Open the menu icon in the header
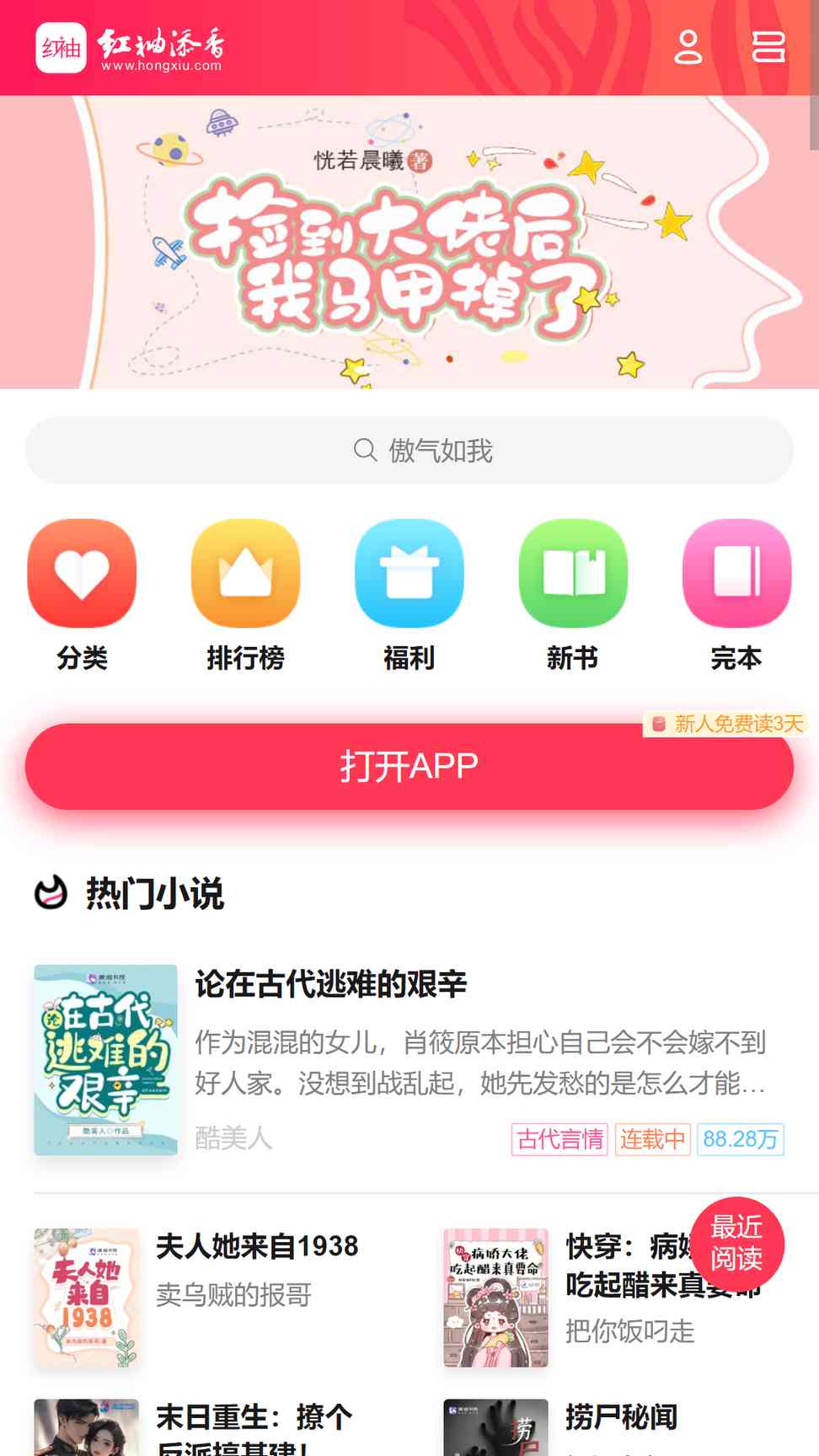 (x=768, y=47)
